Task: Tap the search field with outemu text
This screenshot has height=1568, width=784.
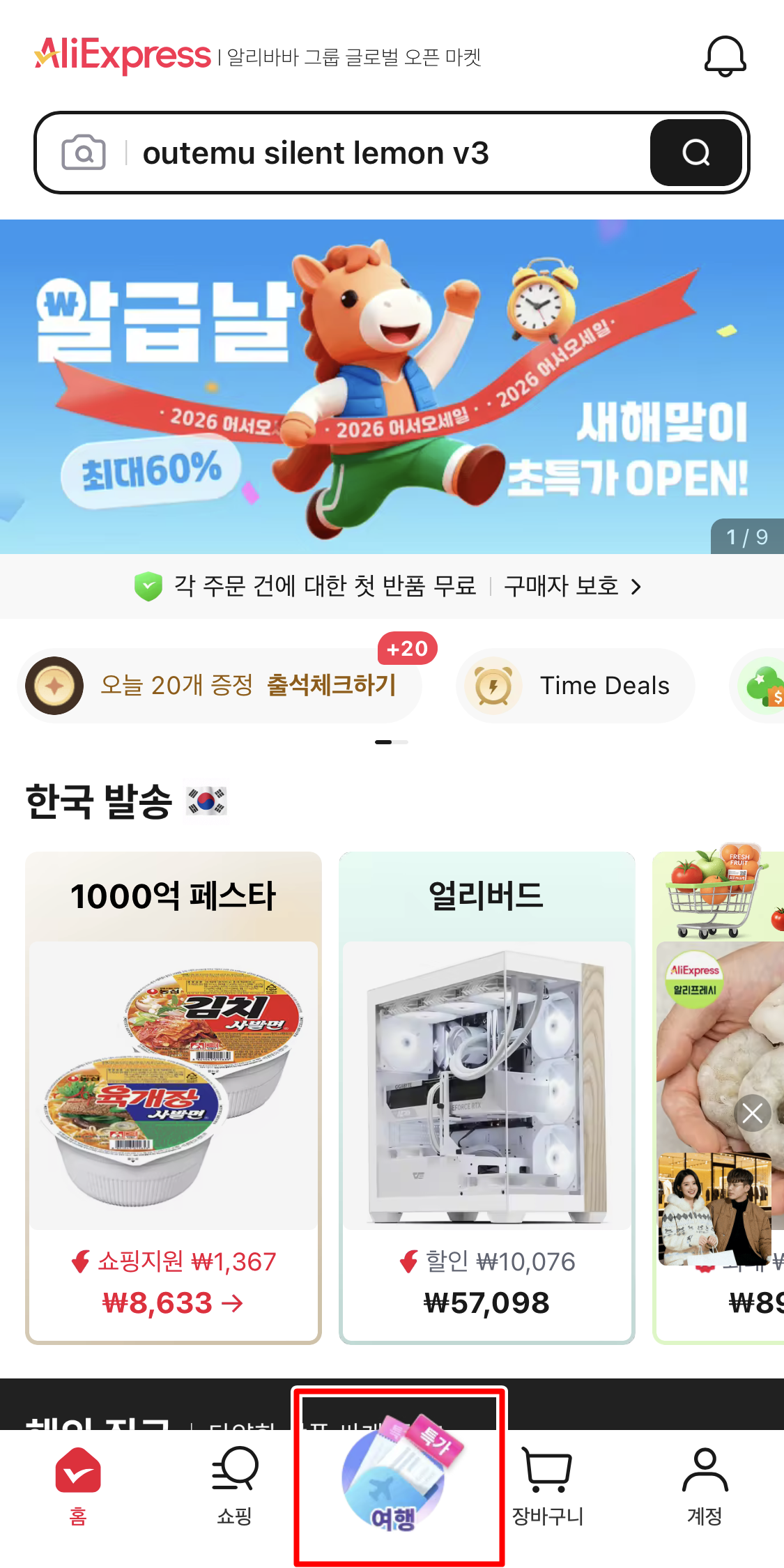Action: tap(376, 153)
